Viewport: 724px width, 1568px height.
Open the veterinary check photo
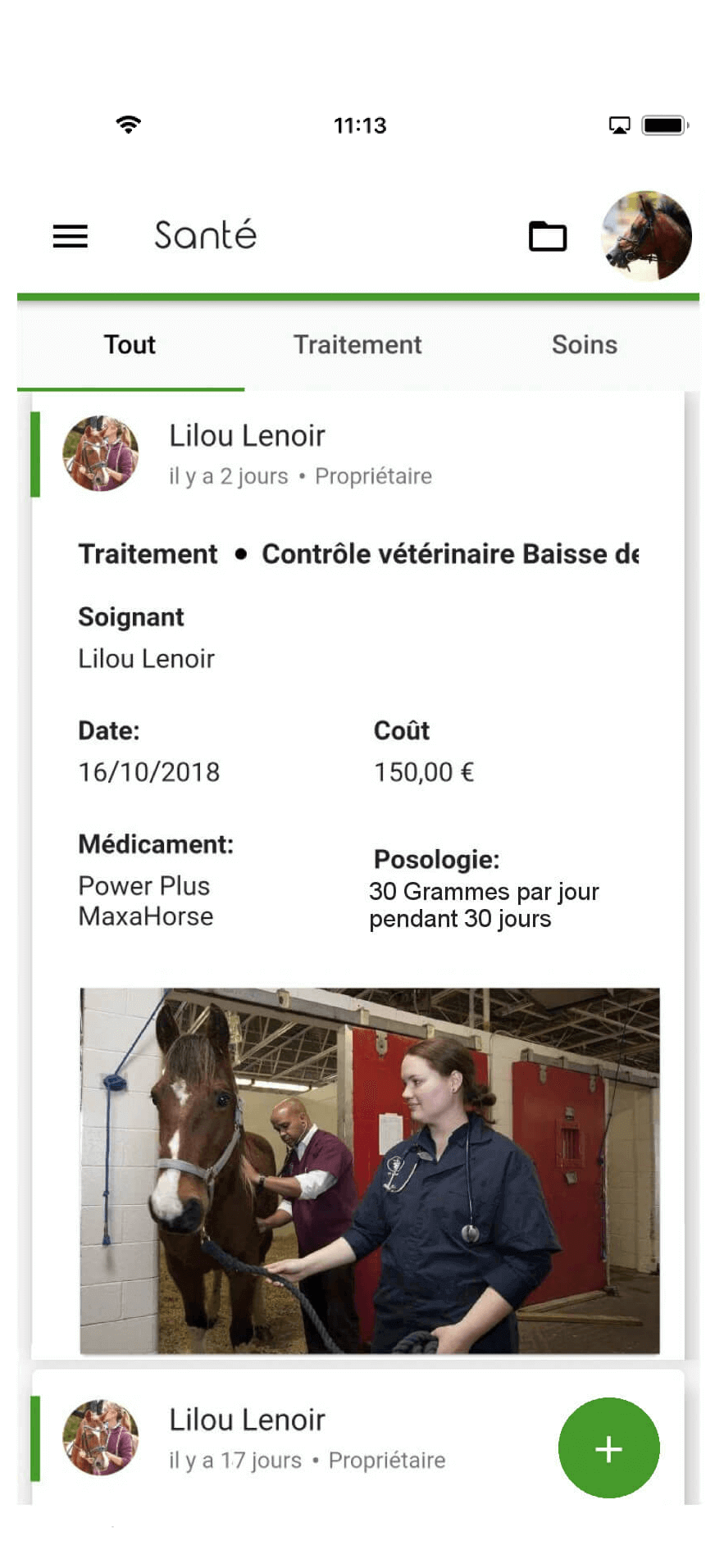(x=369, y=1170)
